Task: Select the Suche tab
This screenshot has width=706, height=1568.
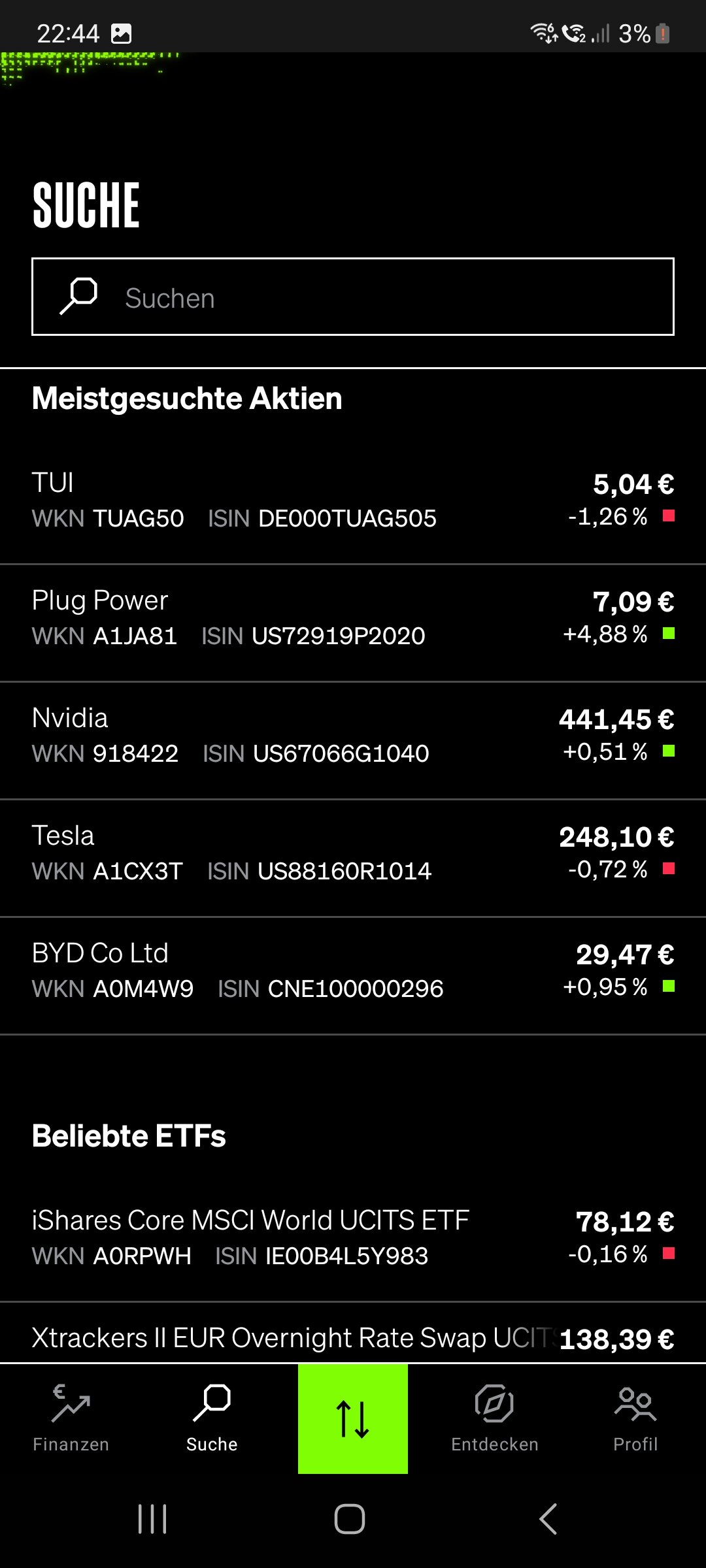Action: tap(212, 1419)
